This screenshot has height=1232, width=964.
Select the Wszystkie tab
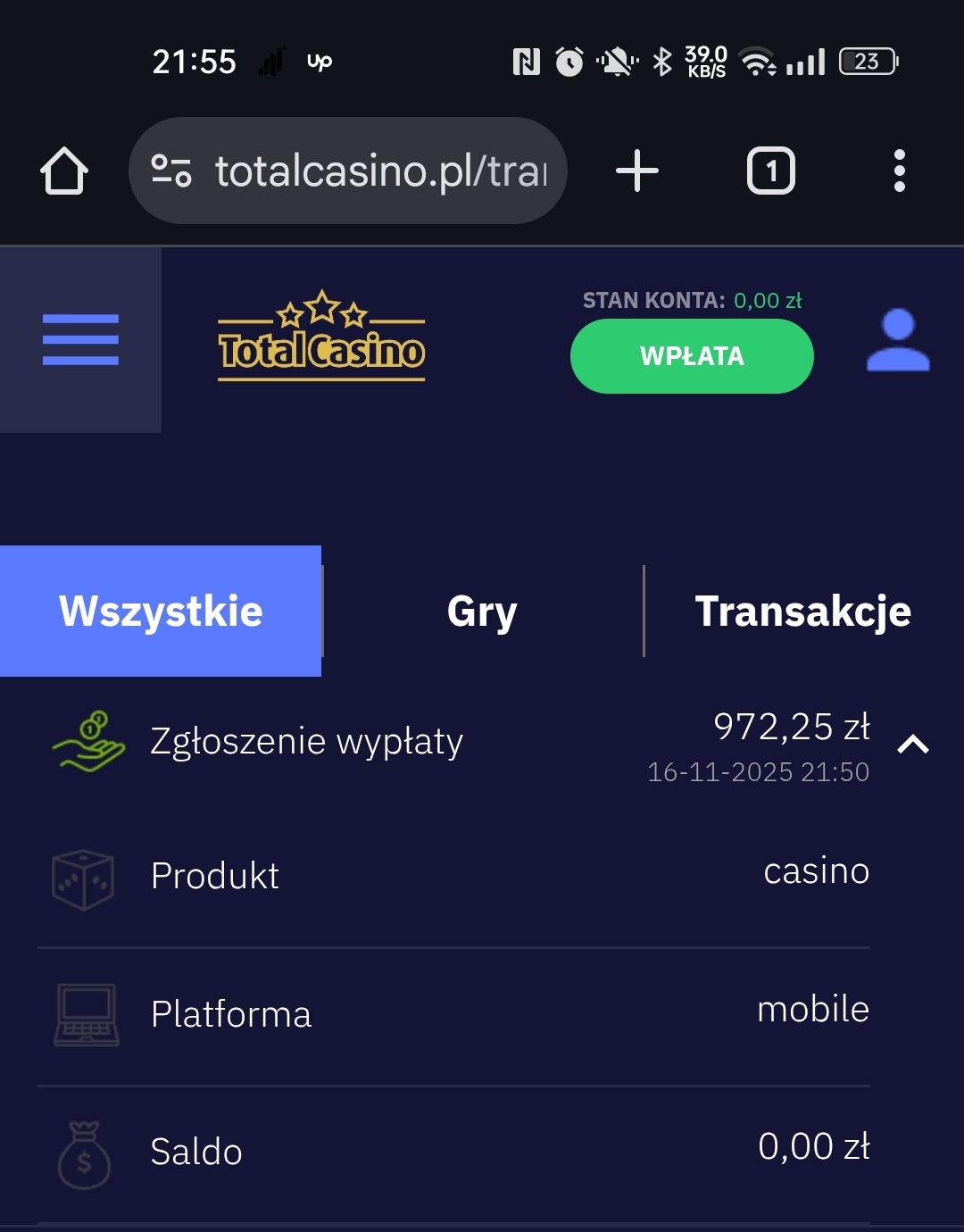pyautogui.click(x=161, y=612)
